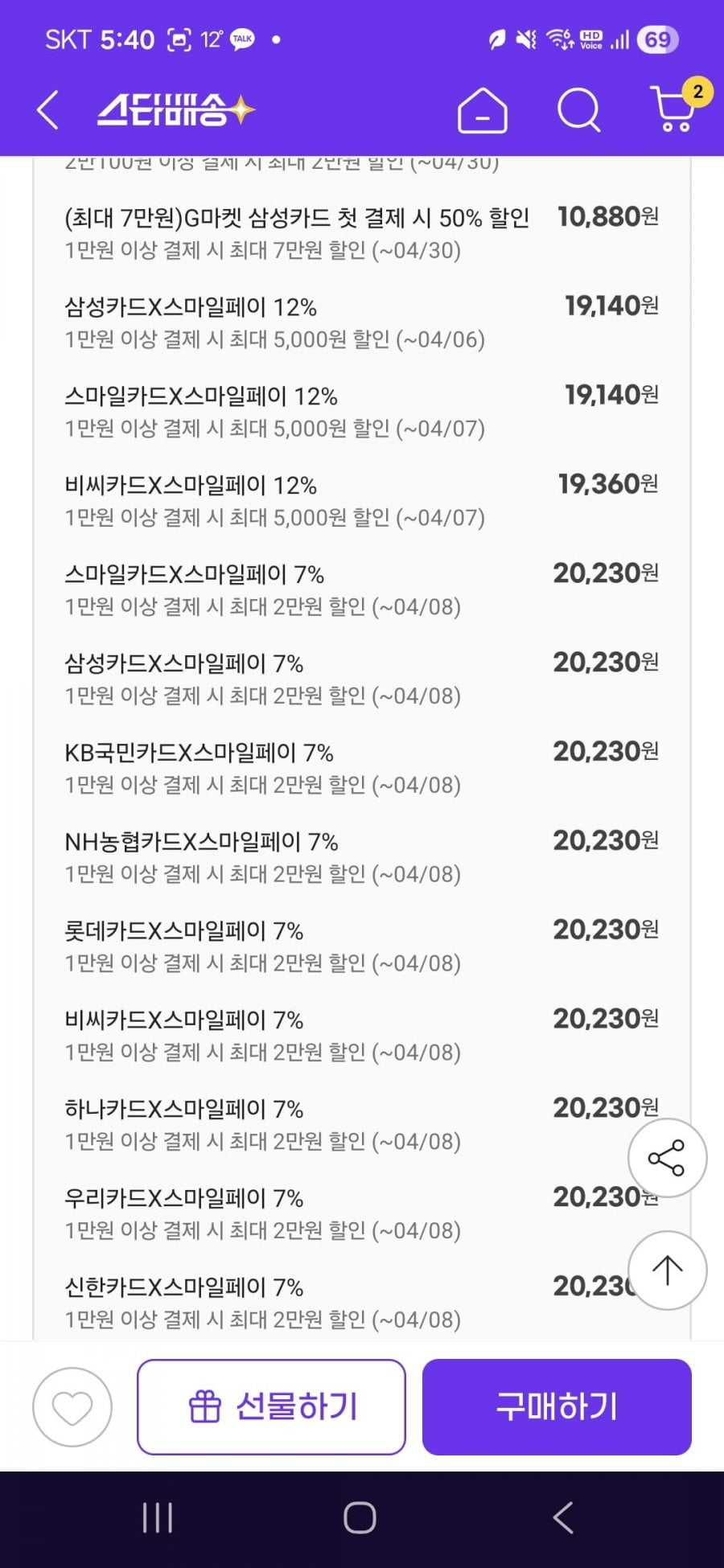This screenshot has width=724, height=1568.
Task: Tap 구매하기 purchase button
Action: pyautogui.click(x=557, y=1407)
